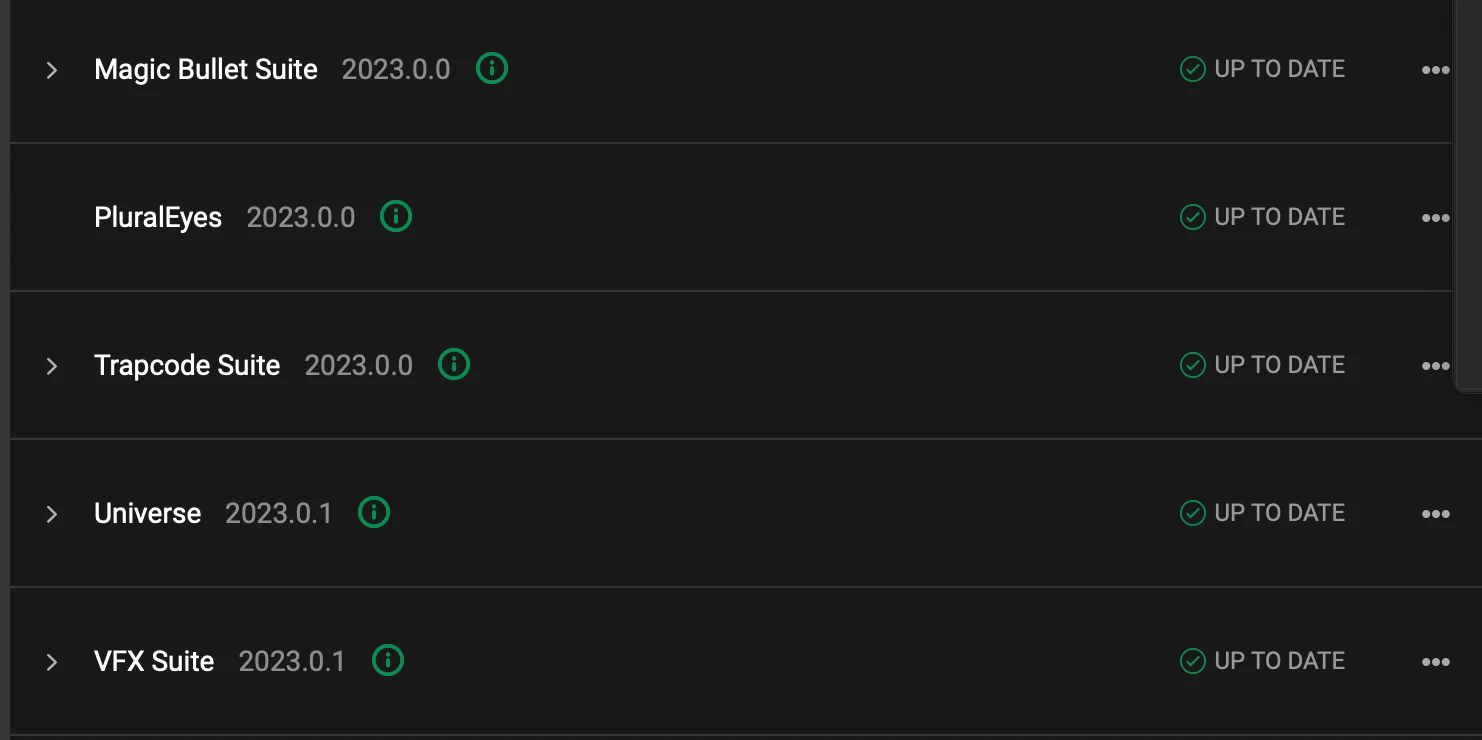Open the three-dot menu for Trapcode Suite

[1435, 366]
